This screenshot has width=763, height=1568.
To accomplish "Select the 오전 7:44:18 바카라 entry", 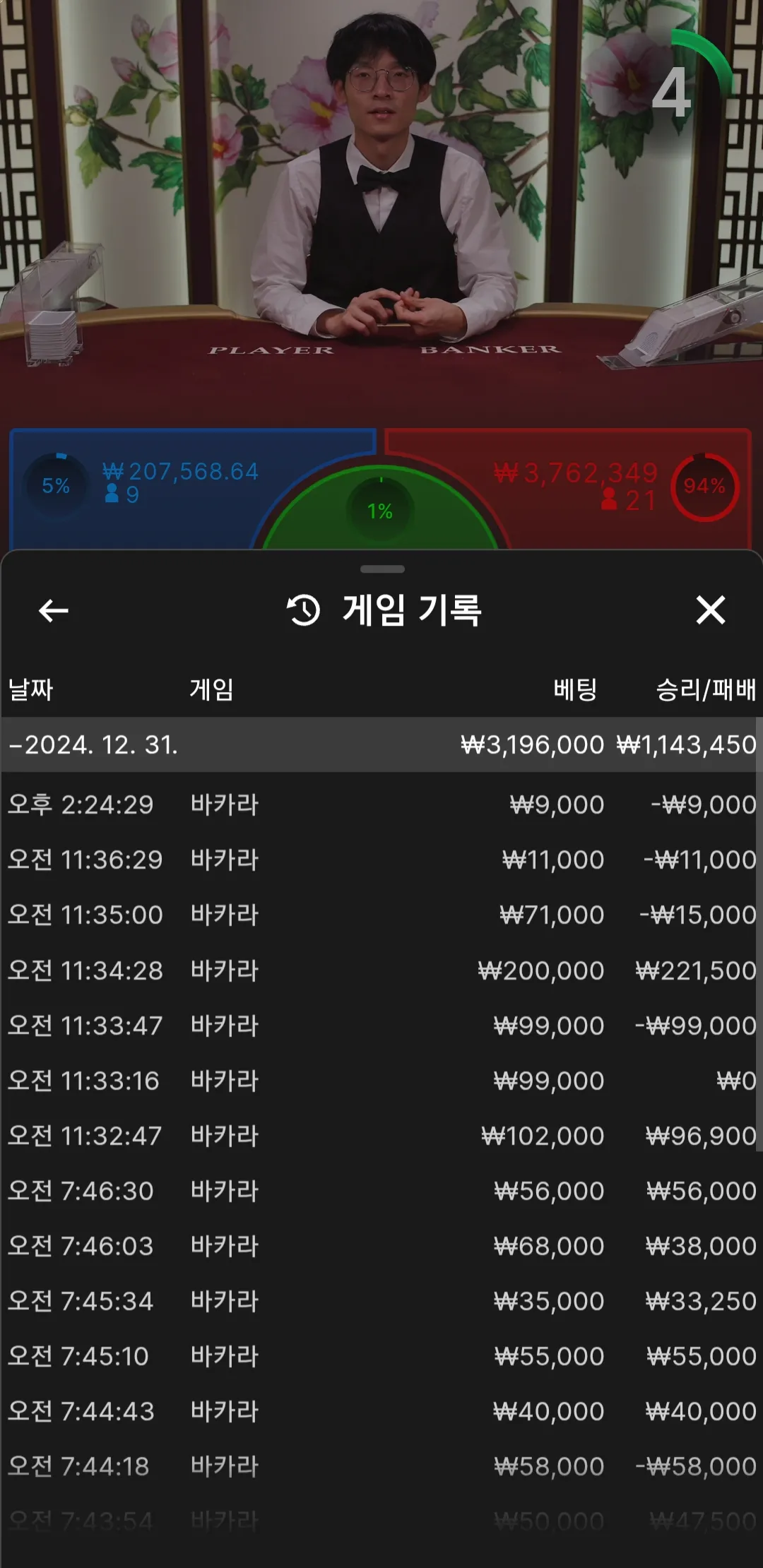I will click(381, 1466).
